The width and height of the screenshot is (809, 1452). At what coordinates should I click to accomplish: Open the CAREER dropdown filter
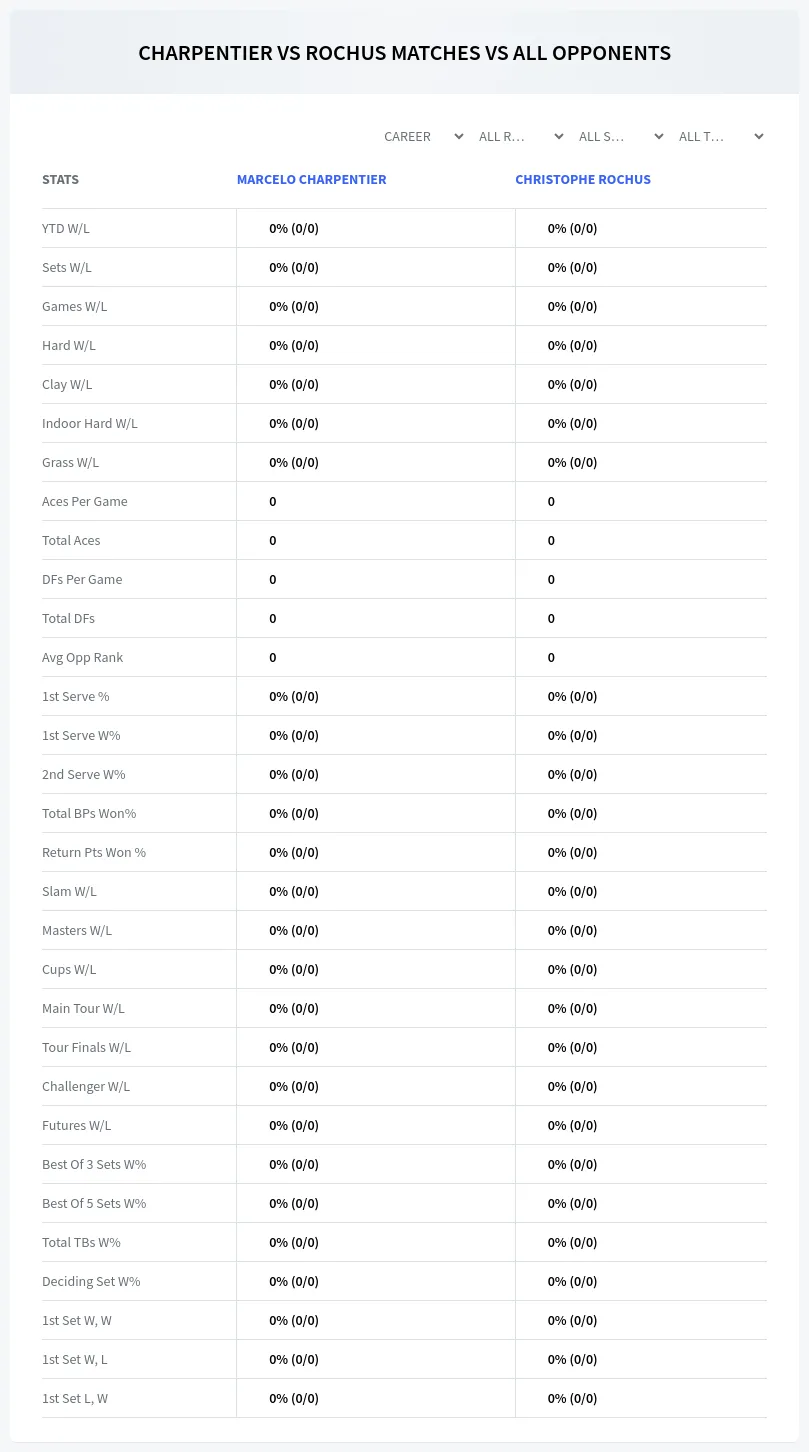click(x=422, y=136)
